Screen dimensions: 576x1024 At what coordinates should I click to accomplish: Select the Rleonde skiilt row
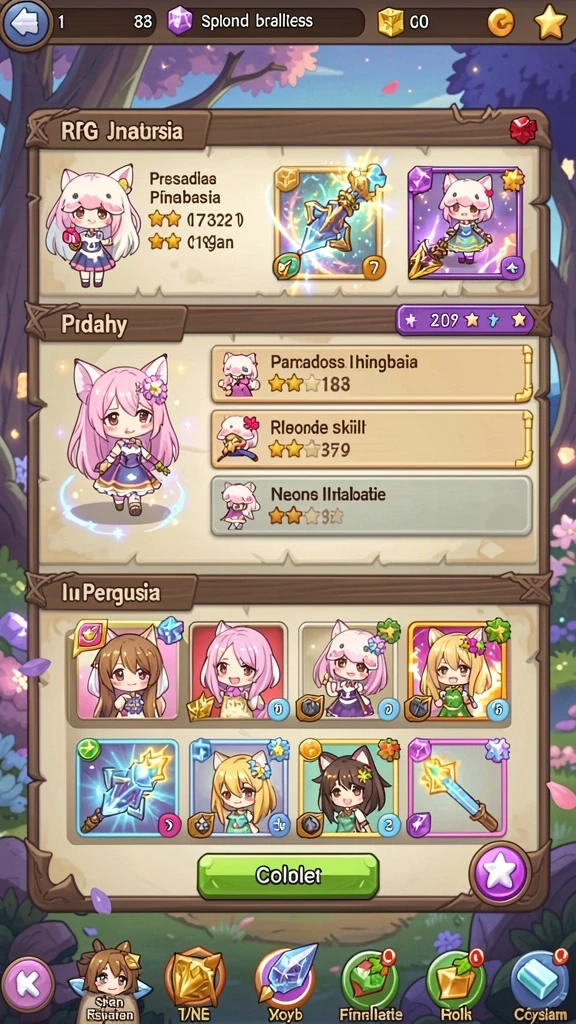coord(372,439)
